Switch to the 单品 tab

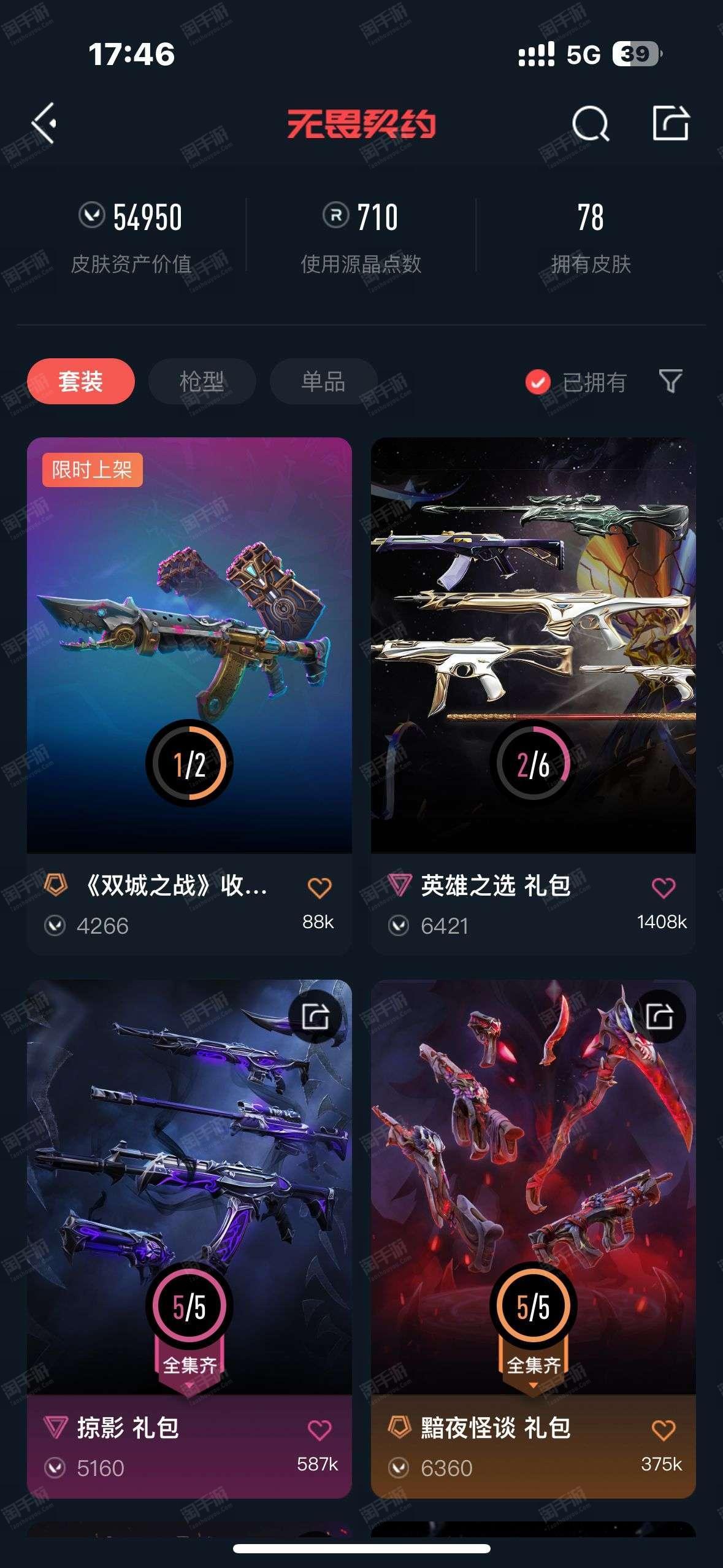point(323,382)
